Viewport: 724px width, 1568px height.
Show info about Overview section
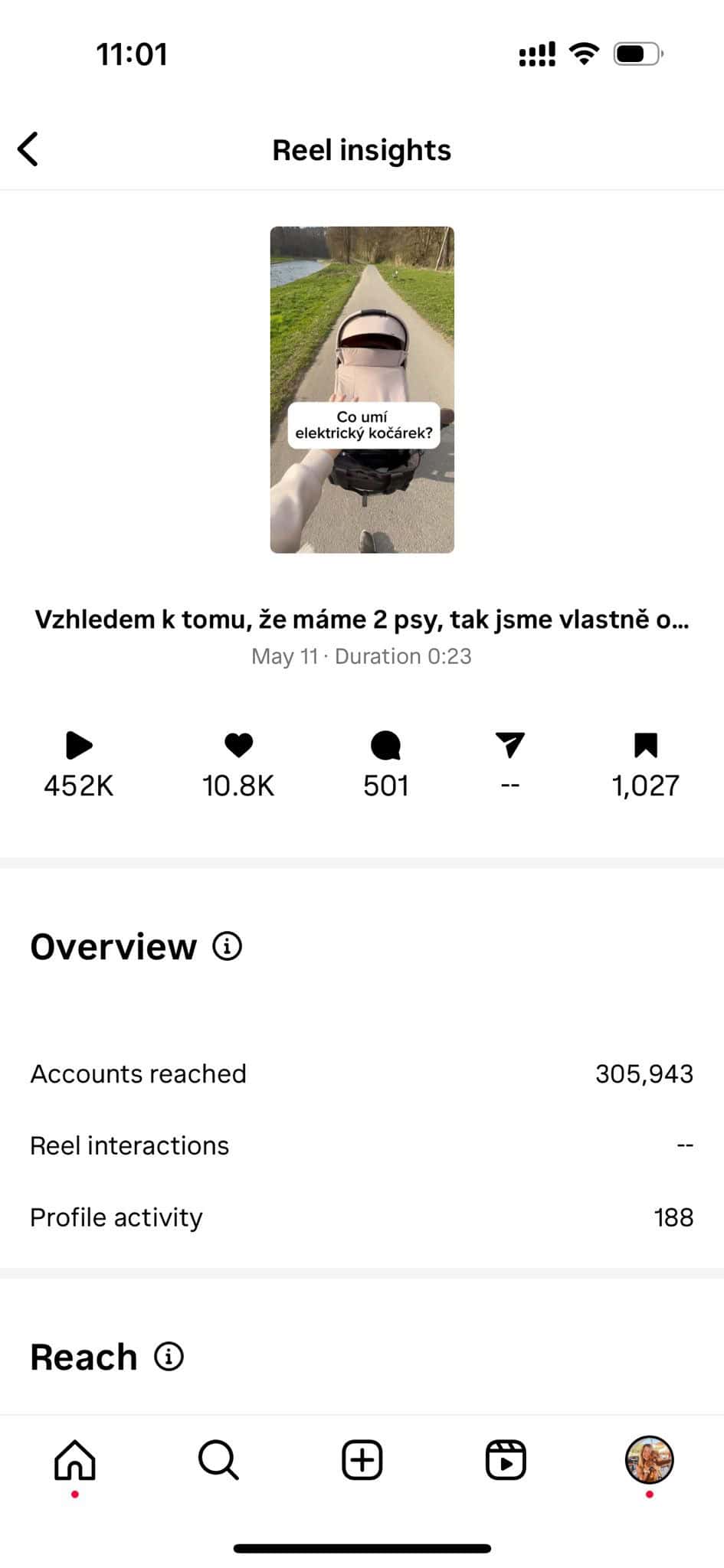coord(227,946)
